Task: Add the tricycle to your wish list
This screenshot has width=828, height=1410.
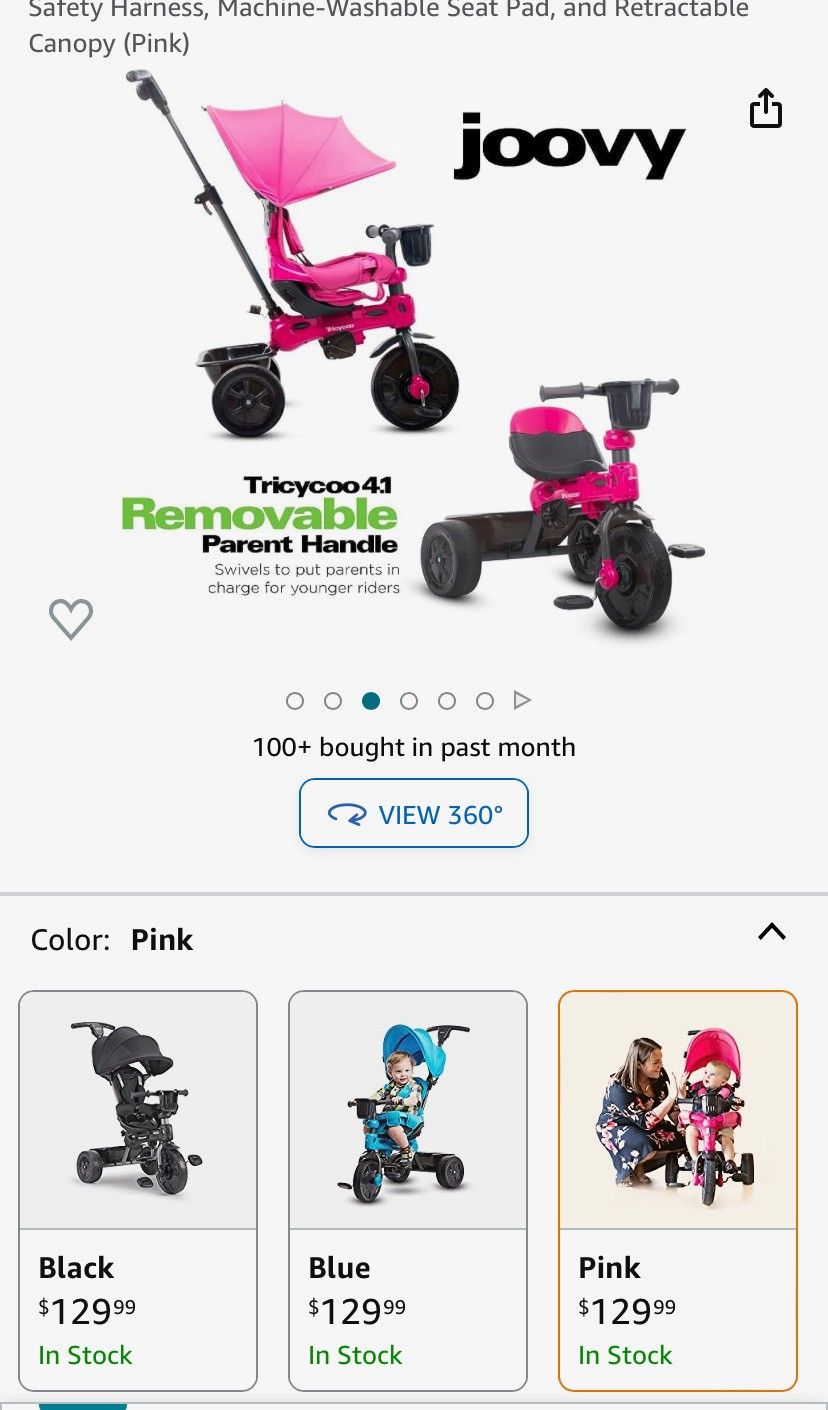Action: (71, 619)
